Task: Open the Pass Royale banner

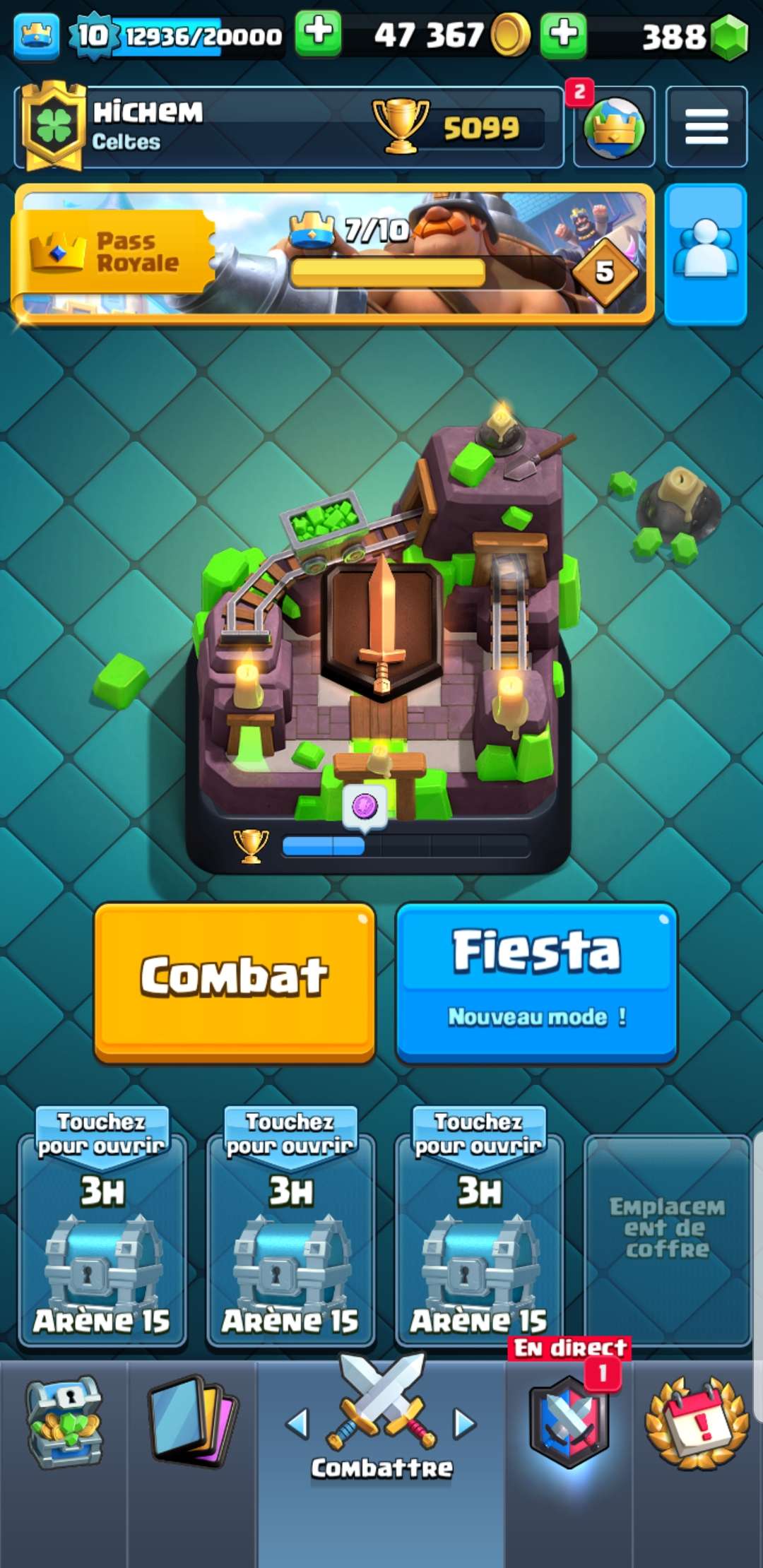Action: coord(332,254)
